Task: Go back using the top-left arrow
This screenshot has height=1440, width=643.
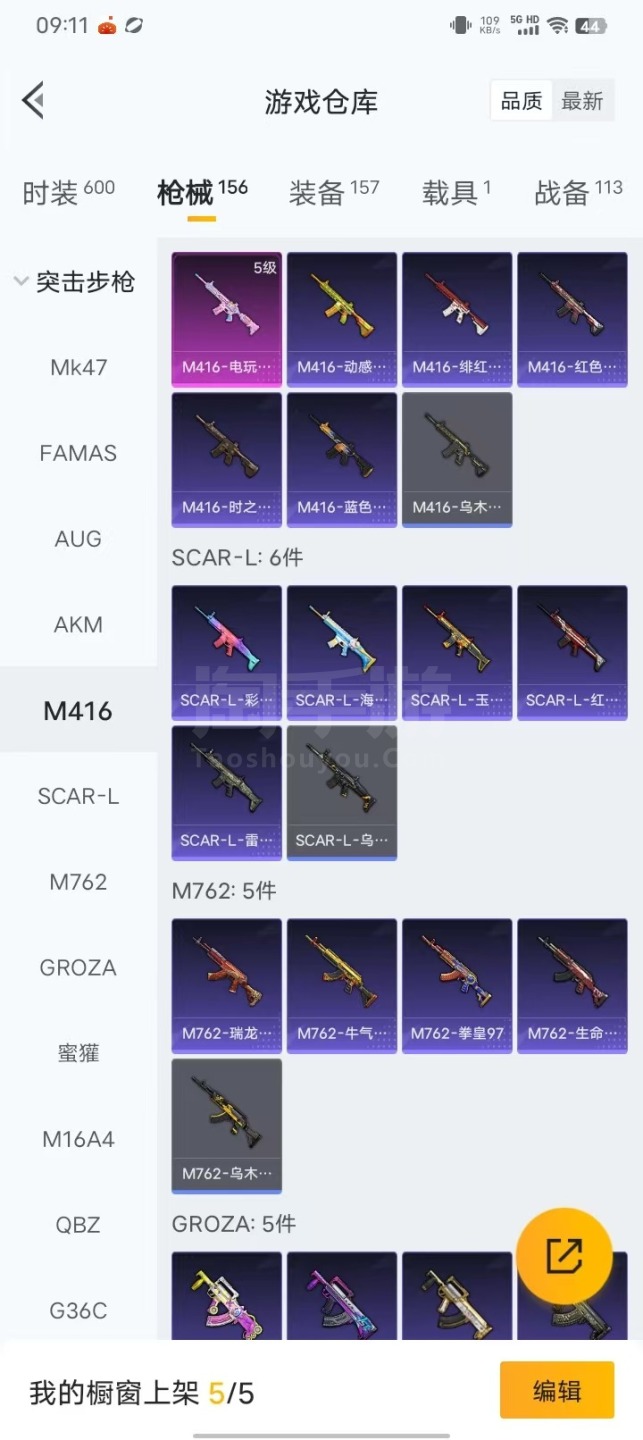Action: [33, 100]
